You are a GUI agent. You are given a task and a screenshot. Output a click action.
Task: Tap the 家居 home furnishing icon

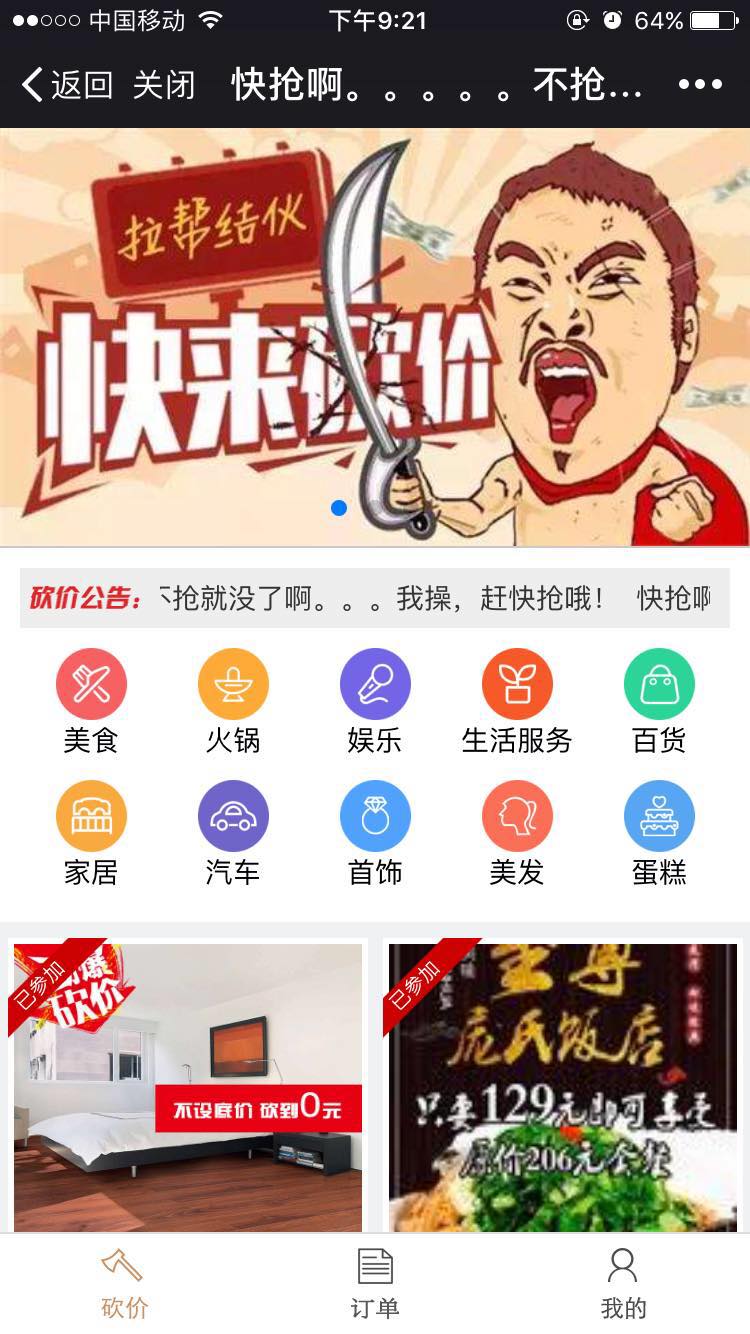[x=91, y=816]
